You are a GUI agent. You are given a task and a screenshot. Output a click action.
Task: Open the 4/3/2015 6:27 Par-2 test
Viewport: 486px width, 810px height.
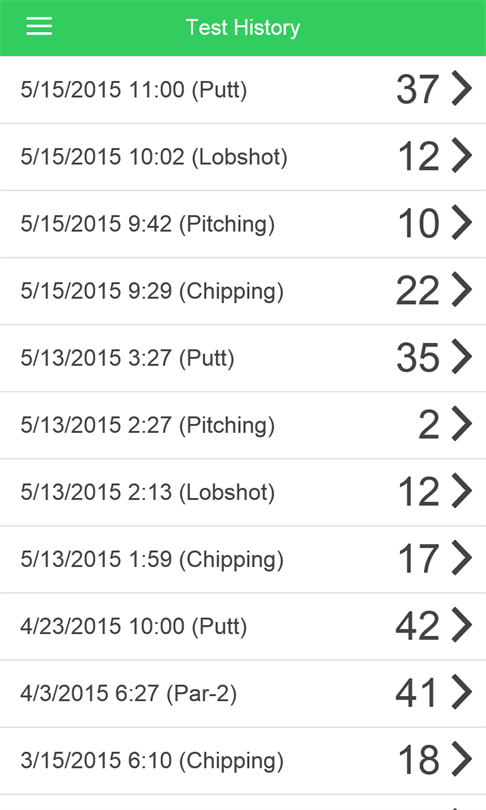[243, 694]
